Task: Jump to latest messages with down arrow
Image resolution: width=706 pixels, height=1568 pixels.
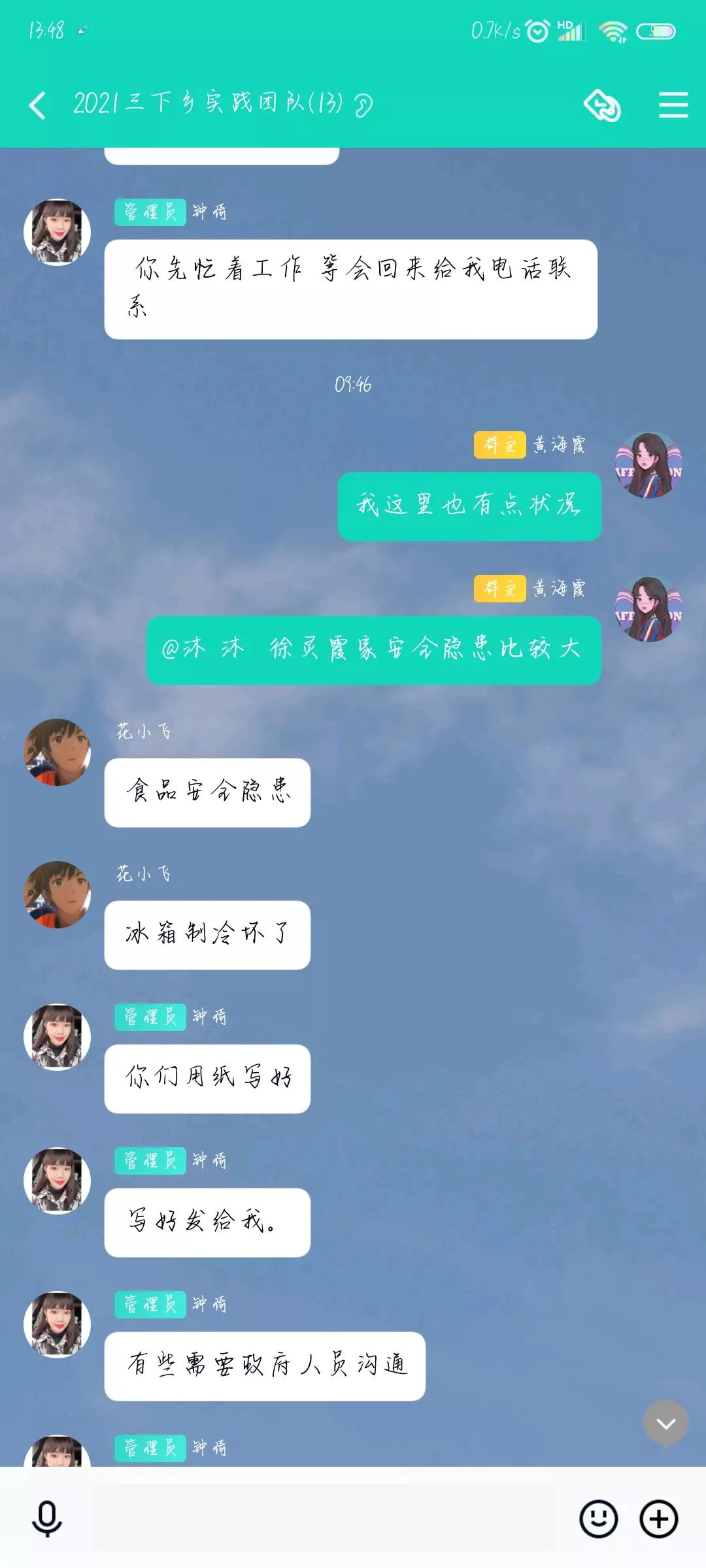Action: coord(665,1423)
